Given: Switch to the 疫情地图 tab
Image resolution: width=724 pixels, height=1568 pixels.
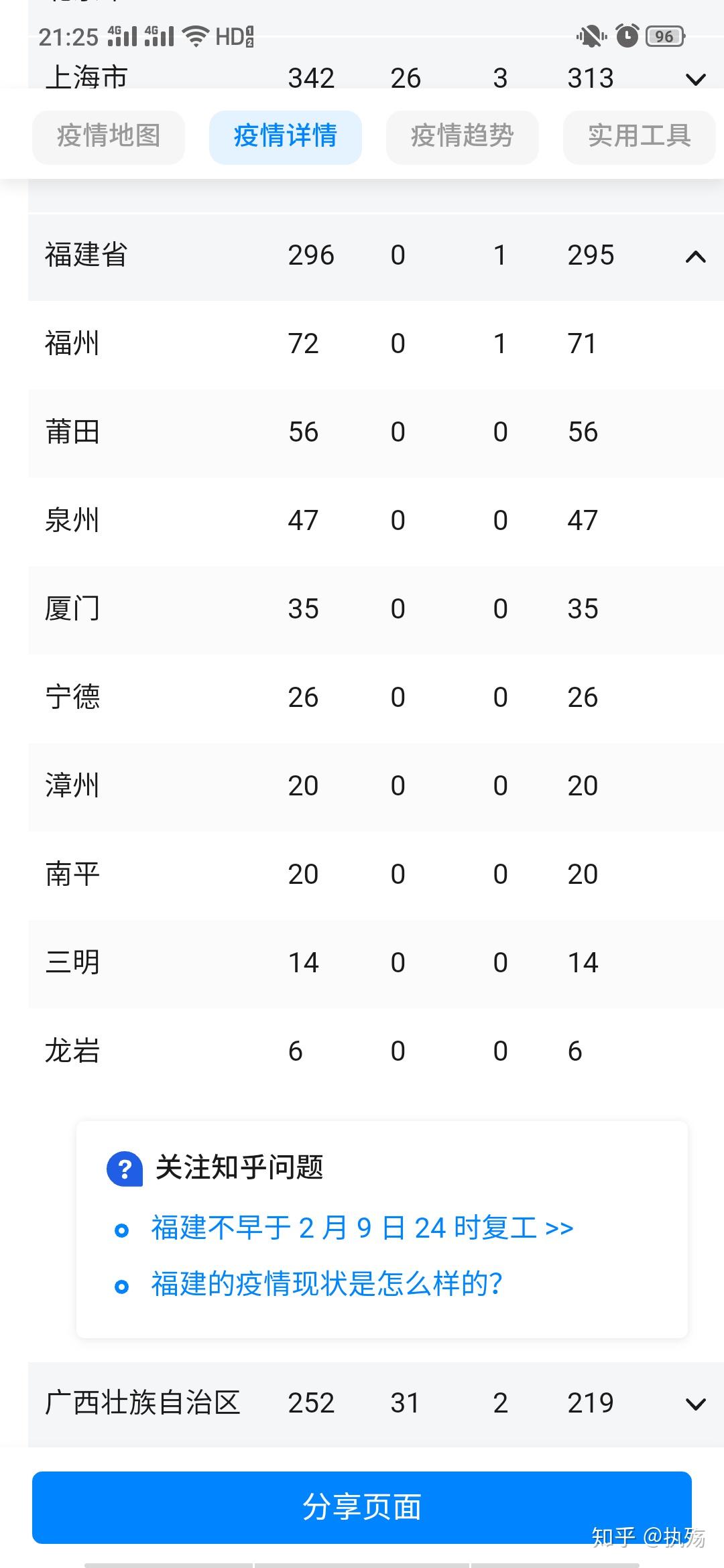Looking at the screenshot, I should pos(109,137).
